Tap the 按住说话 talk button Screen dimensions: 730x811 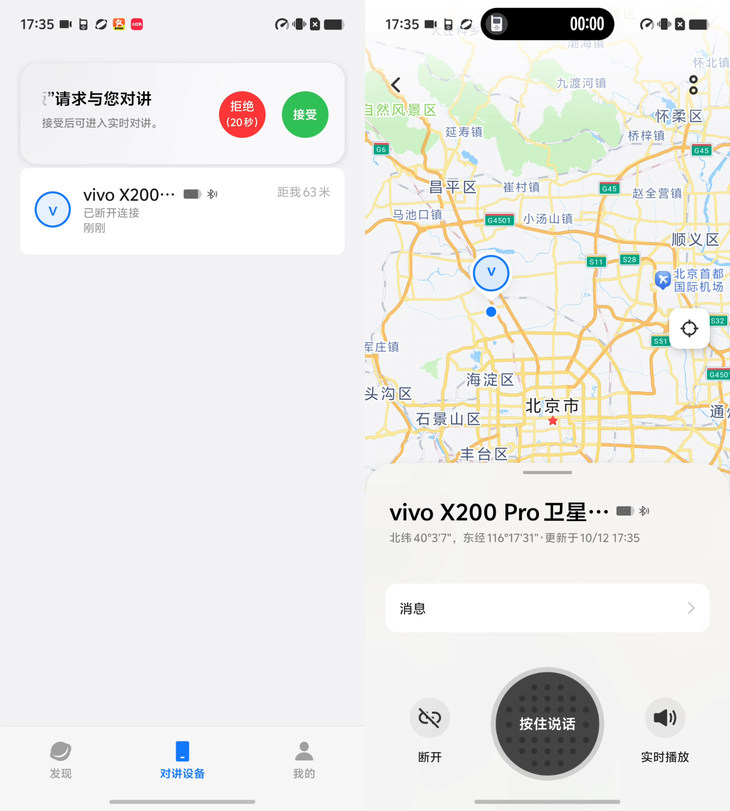click(x=547, y=723)
